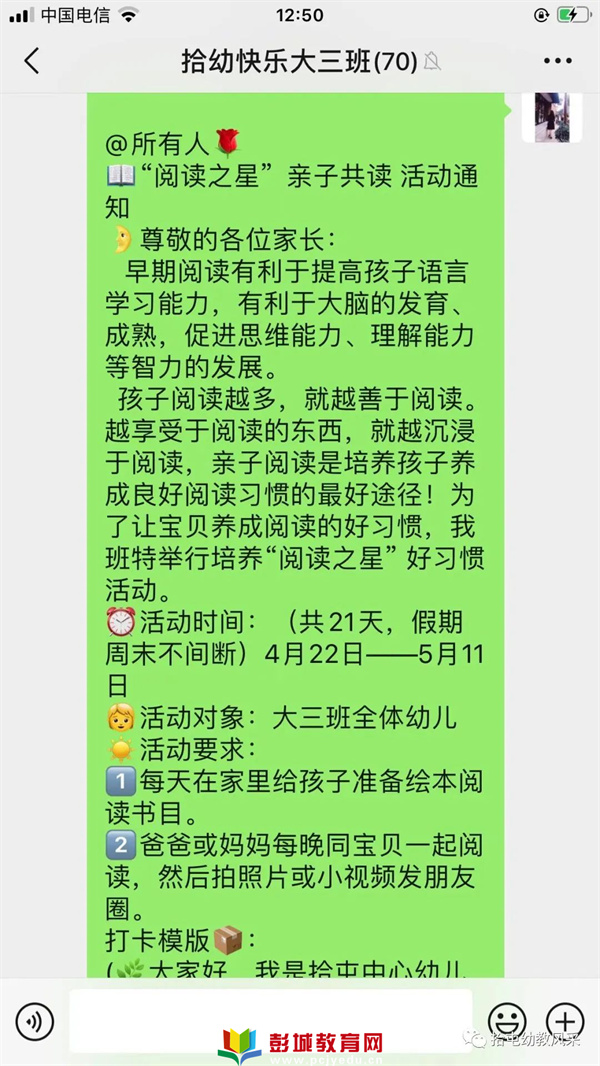Open the emoji sticker panel
Screen dimensions: 600x1066
point(507,1021)
